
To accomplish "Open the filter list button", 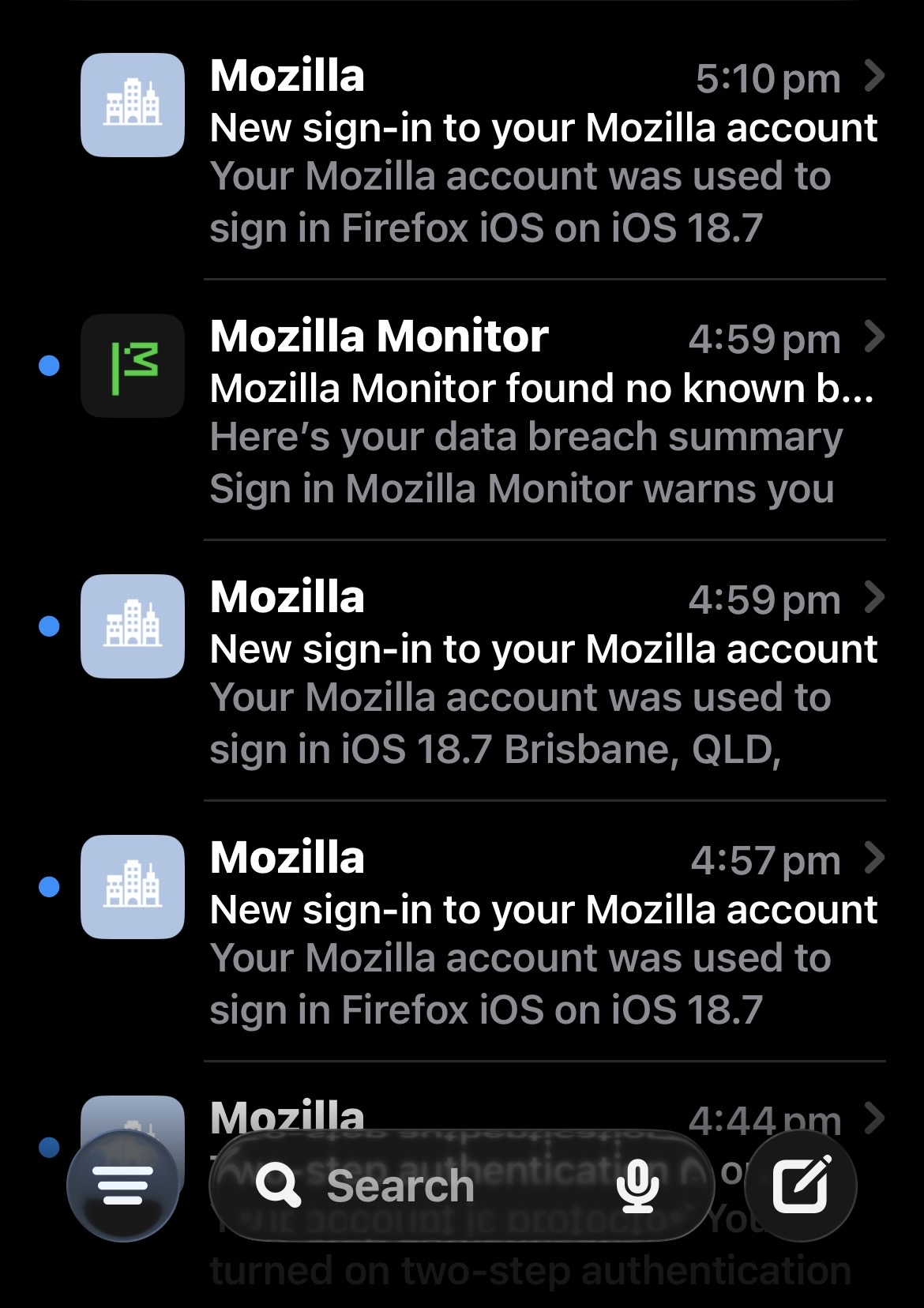I will 122,1185.
